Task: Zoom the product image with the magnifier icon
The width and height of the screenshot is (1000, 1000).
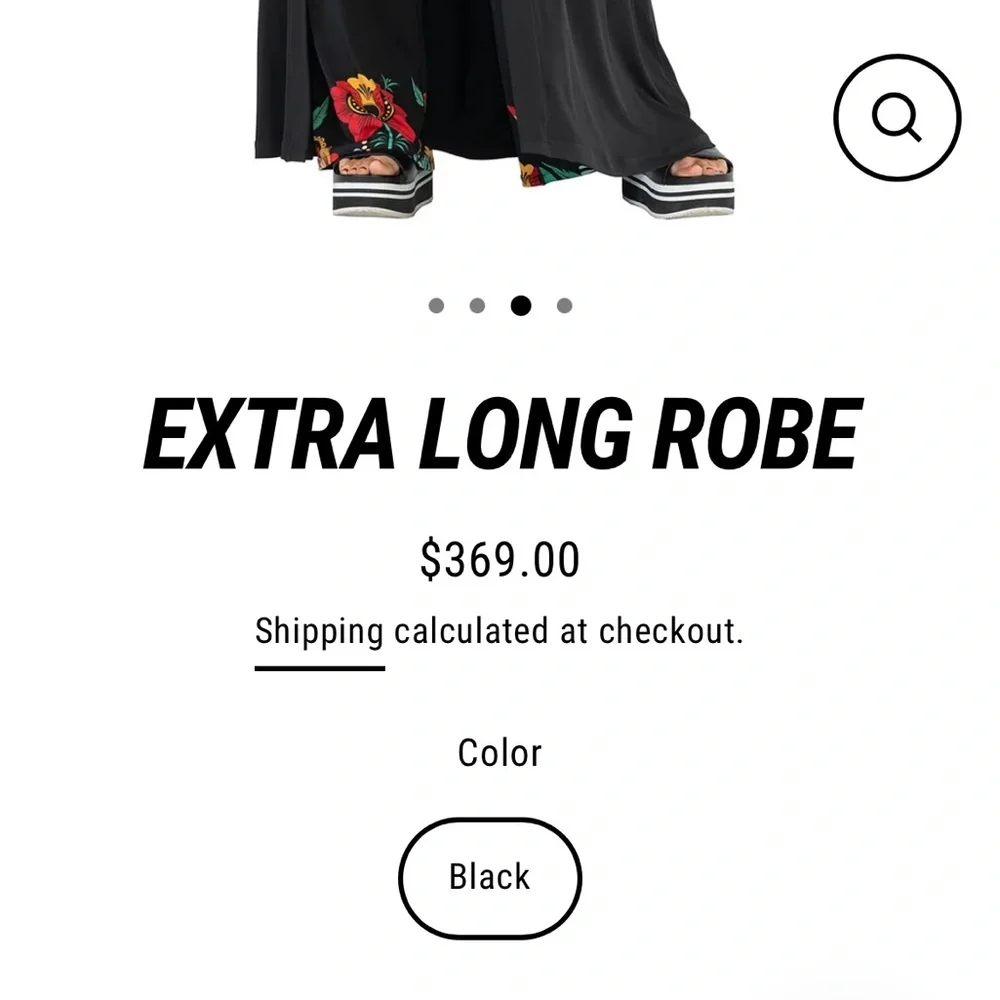Action: pyautogui.click(x=896, y=118)
